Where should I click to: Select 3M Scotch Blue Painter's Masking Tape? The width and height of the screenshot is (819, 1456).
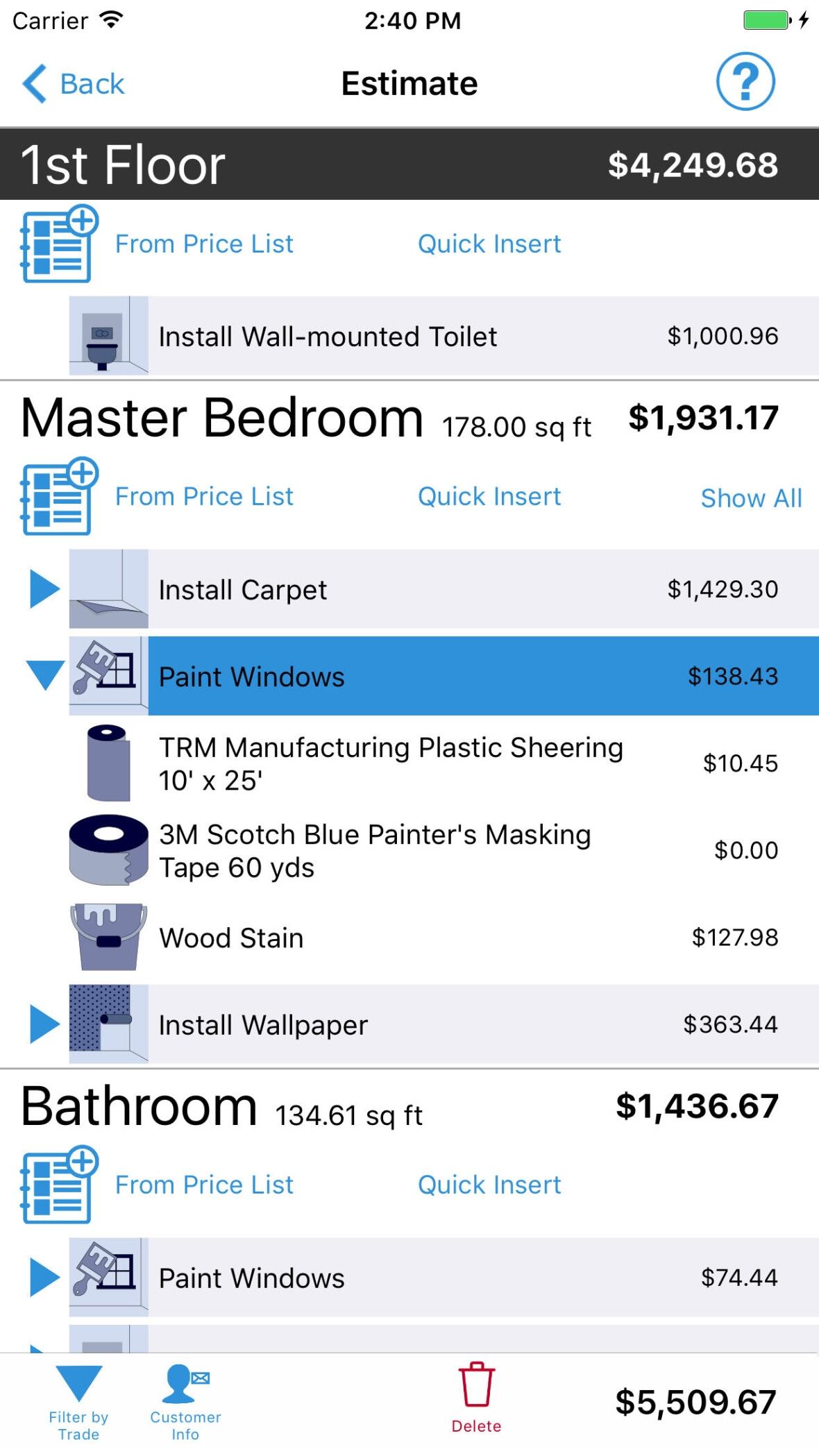(x=375, y=850)
